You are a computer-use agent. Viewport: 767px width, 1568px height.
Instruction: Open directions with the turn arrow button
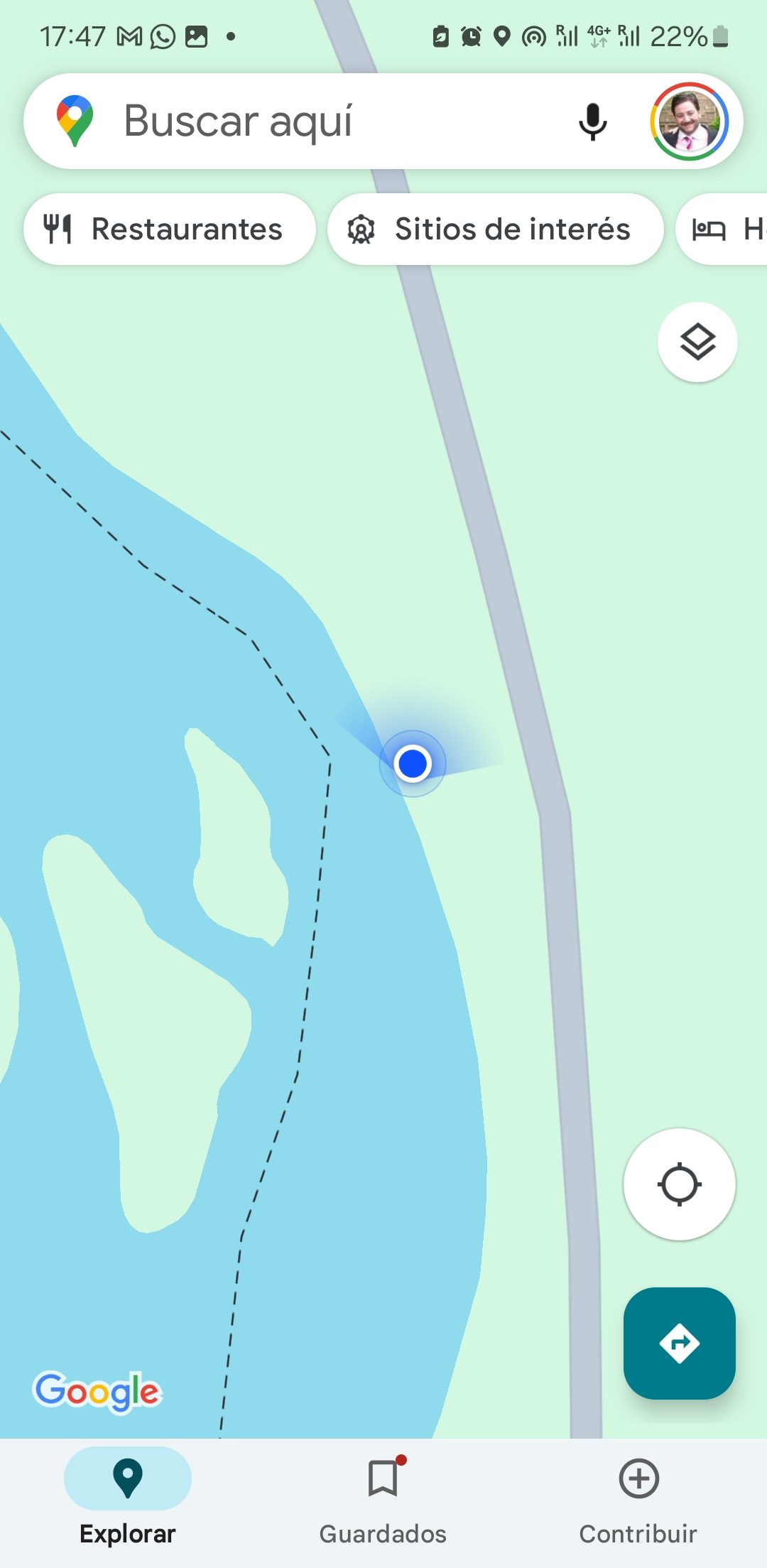679,1343
